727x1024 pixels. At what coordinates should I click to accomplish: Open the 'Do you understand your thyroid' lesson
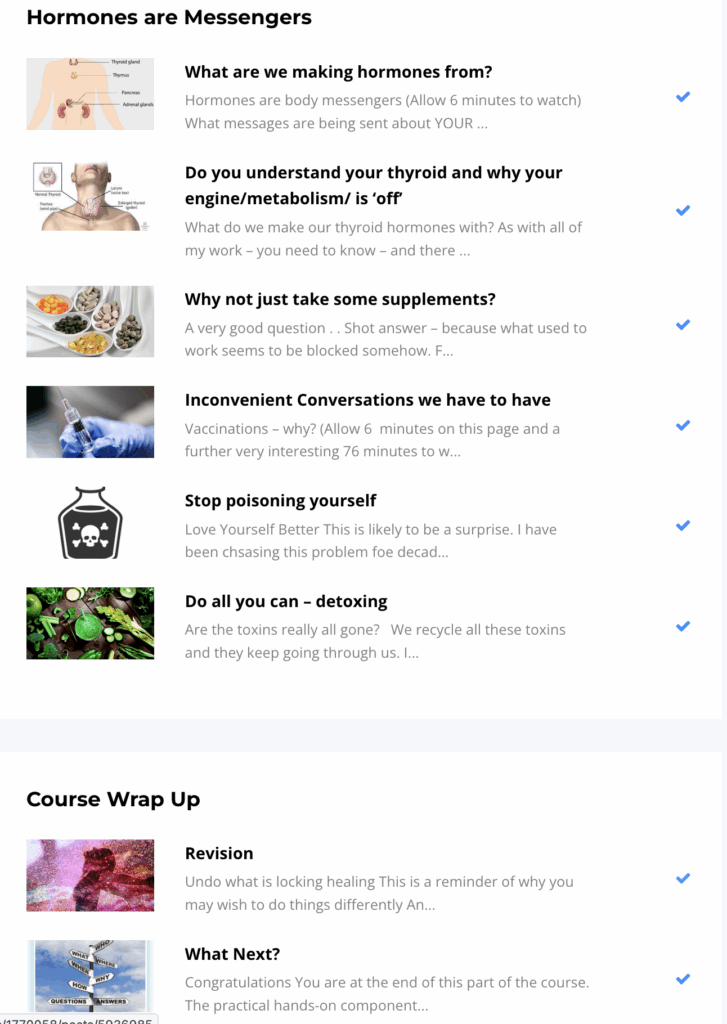point(373,184)
